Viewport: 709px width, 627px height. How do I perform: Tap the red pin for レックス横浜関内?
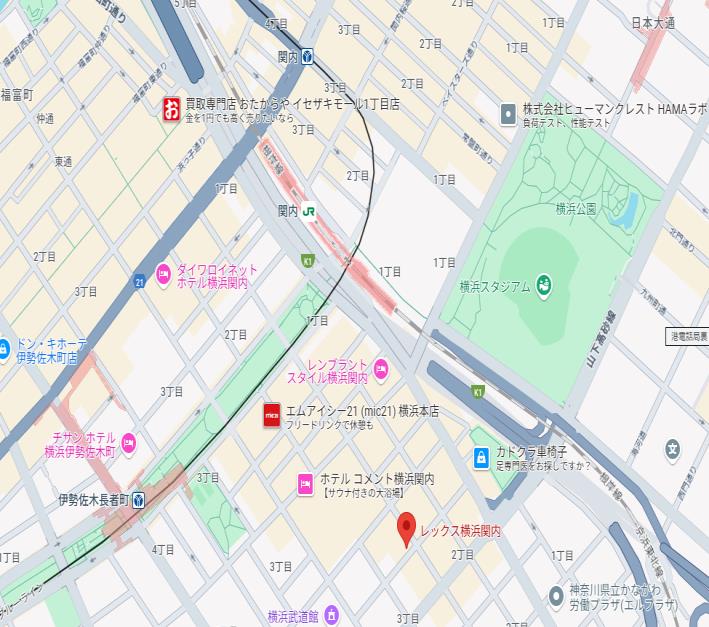click(406, 527)
